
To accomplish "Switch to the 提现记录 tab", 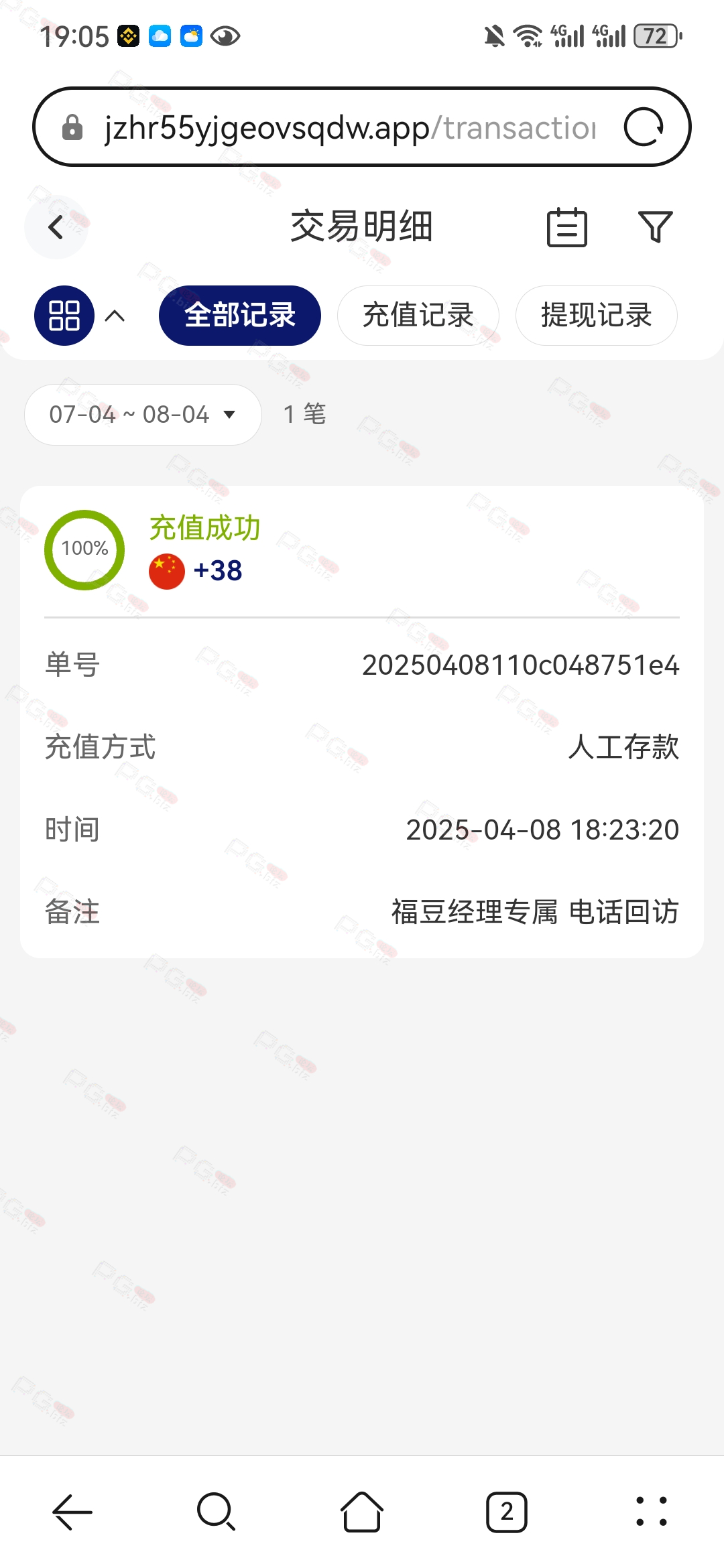I will 597,316.
